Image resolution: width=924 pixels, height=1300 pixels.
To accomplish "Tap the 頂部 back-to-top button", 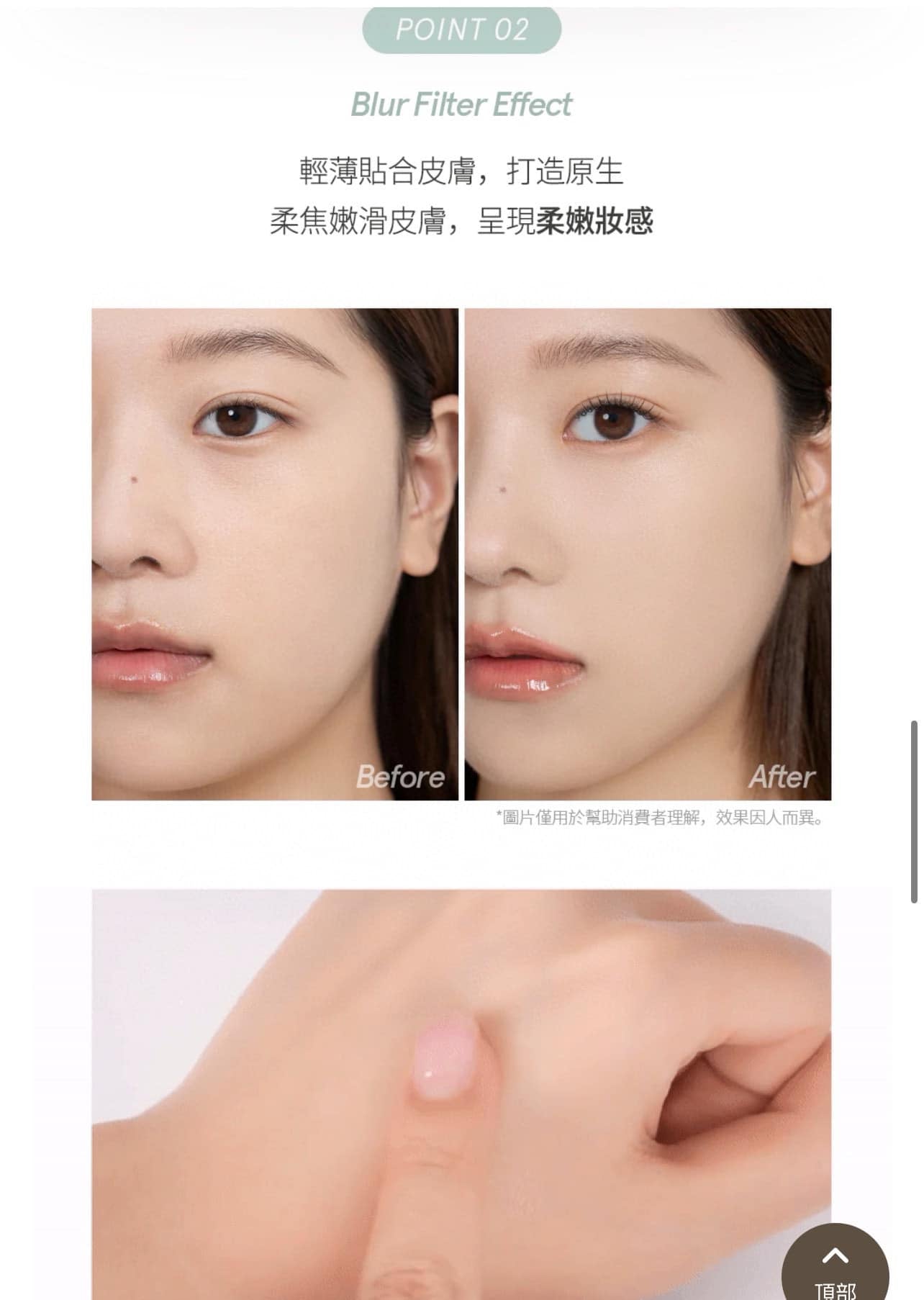I will click(835, 1267).
